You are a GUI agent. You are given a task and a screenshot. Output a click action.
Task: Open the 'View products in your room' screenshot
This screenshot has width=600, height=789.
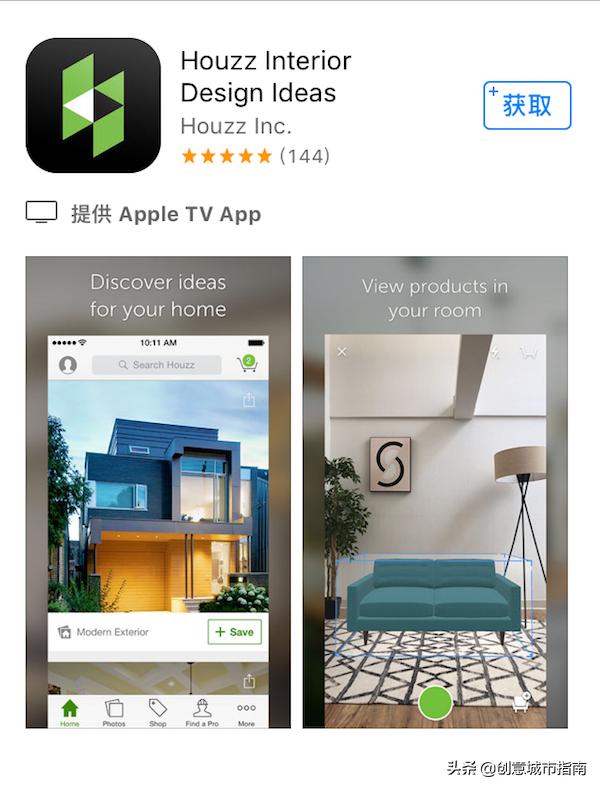tap(434, 492)
